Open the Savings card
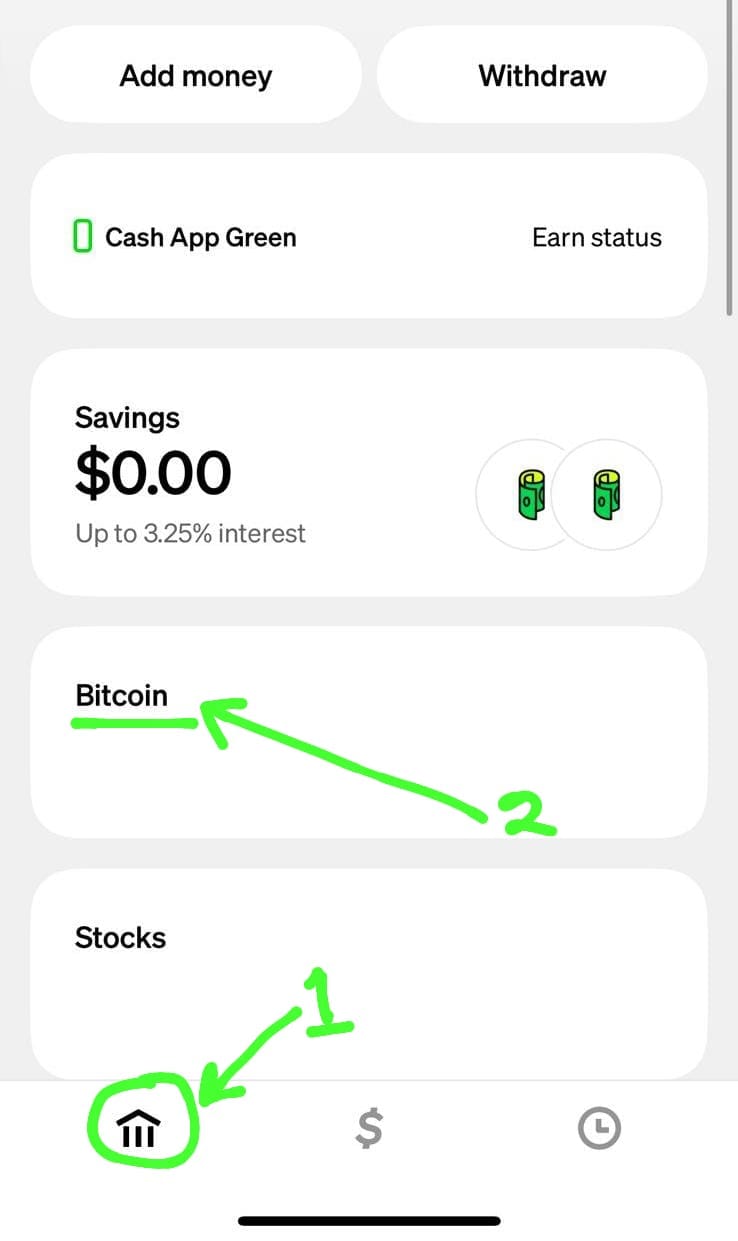The height and width of the screenshot is (1241, 738). [x=368, y=473]
